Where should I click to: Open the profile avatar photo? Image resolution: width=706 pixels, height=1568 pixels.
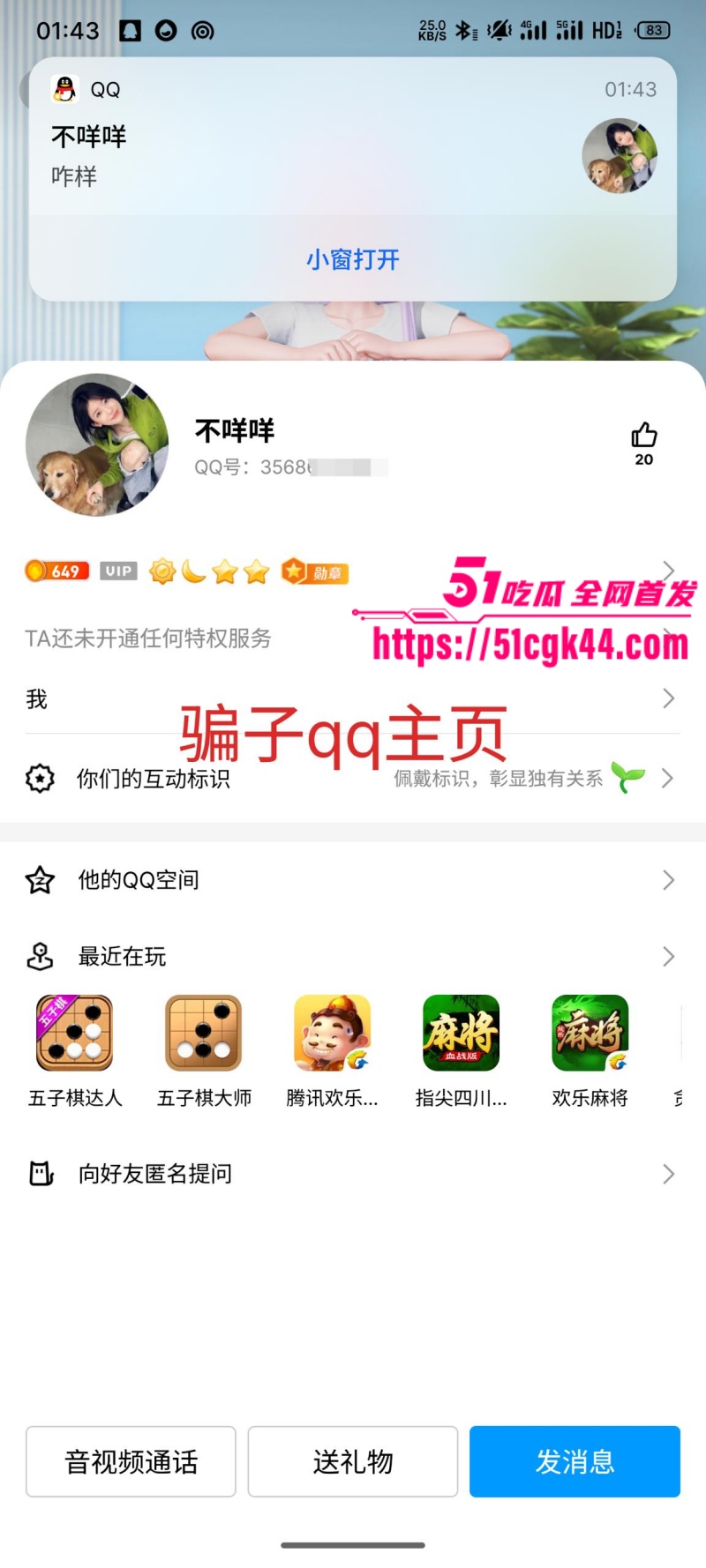click(97, 445)
